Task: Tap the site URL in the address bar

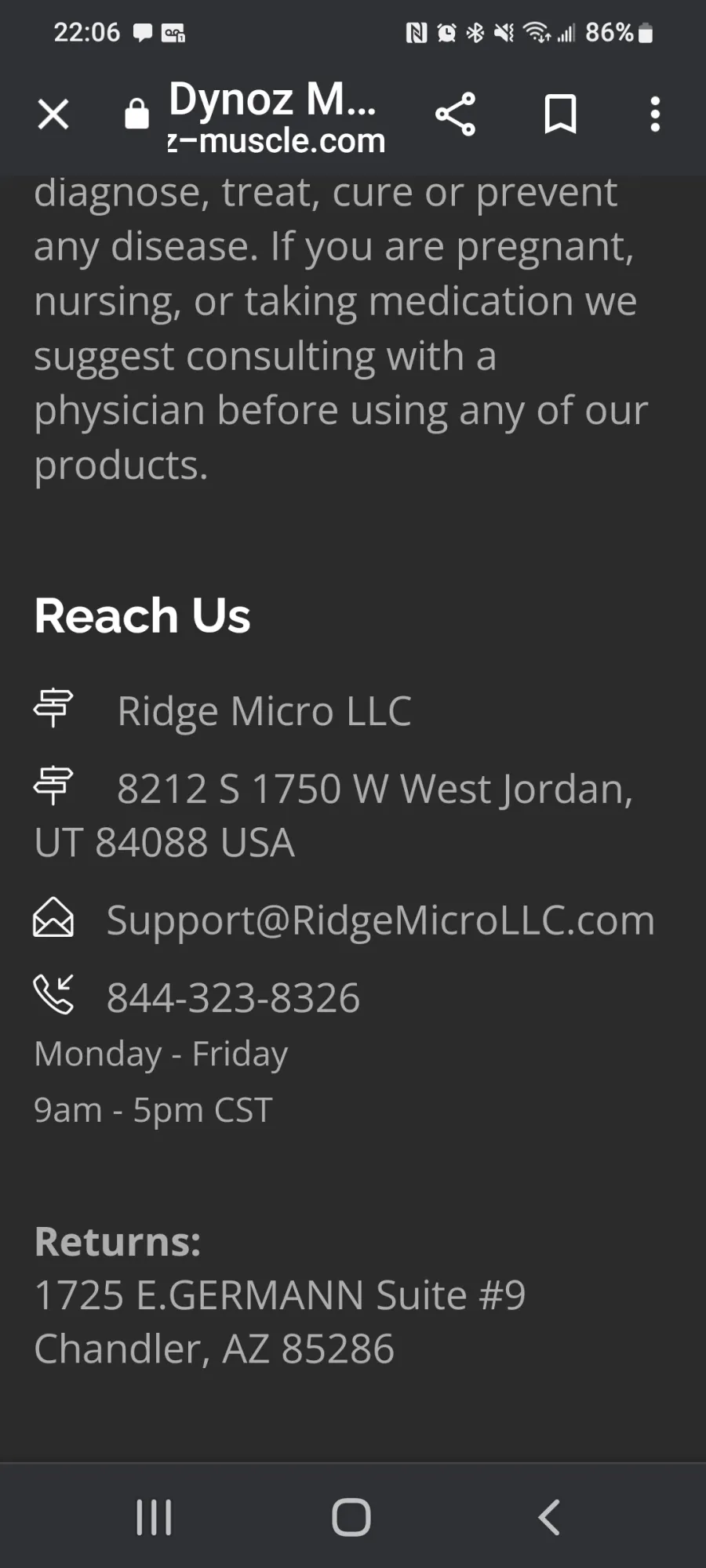Action: [x=276, y=141]
